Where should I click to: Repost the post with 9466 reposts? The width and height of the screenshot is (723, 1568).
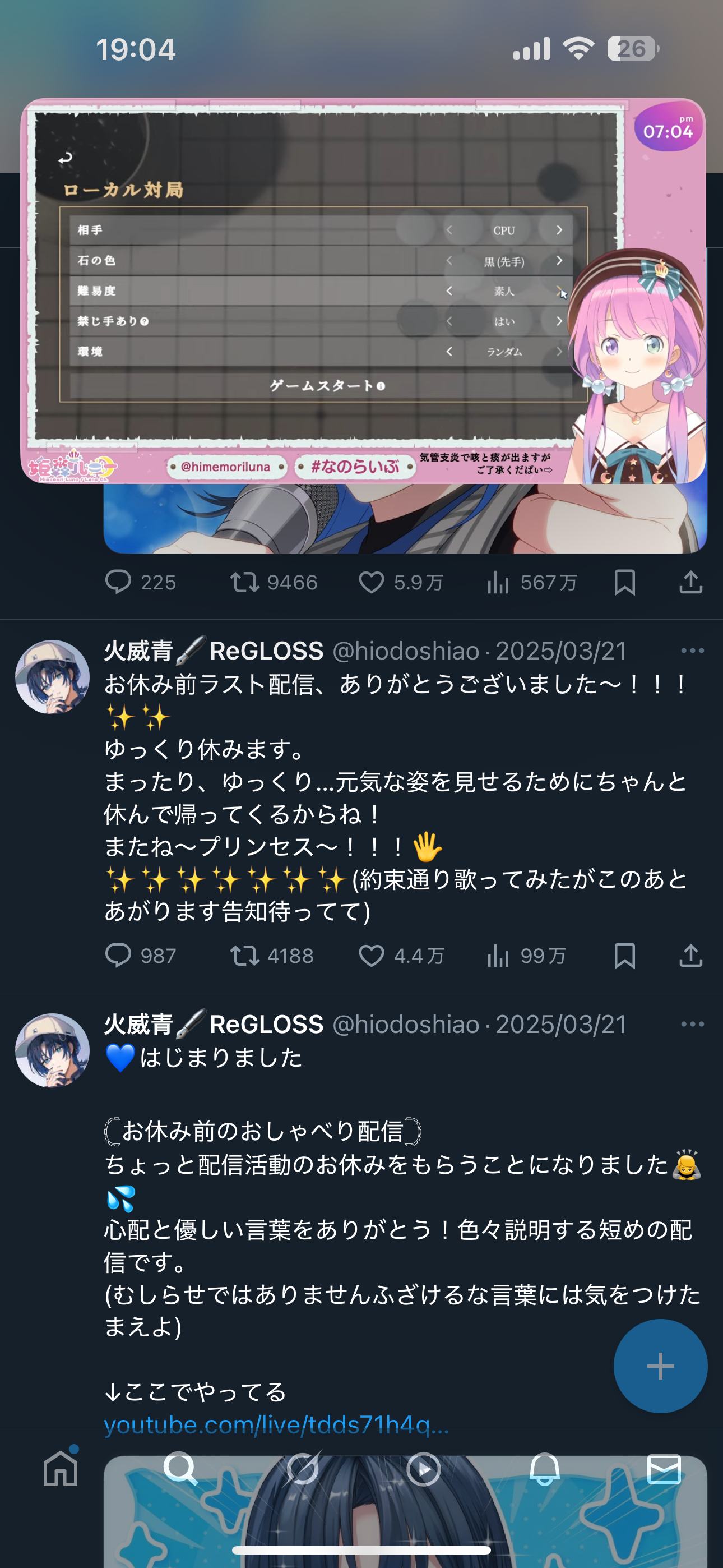[x=245, y=582]
